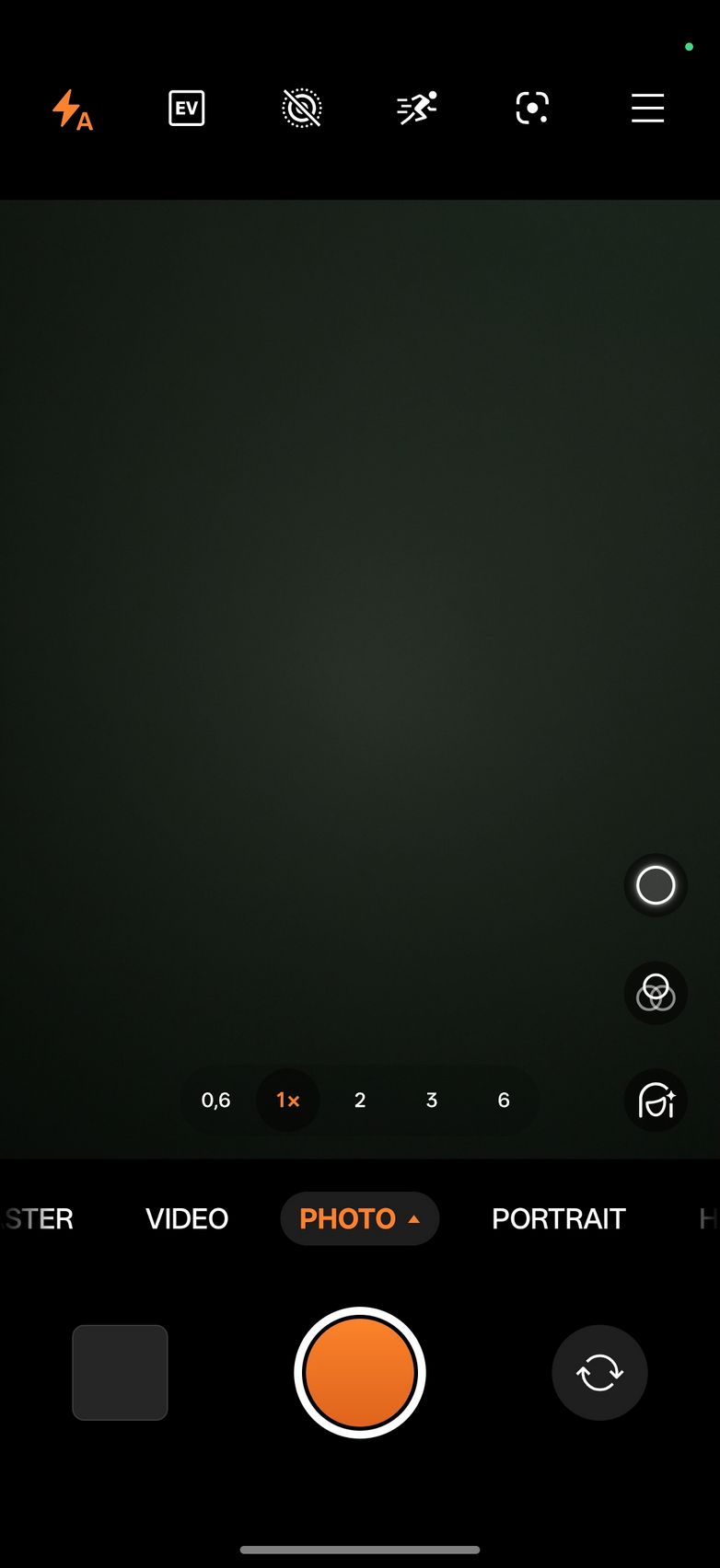Open the camera settings menu
The width and height of the screenshot is (720, 1568).
(647, 109)
